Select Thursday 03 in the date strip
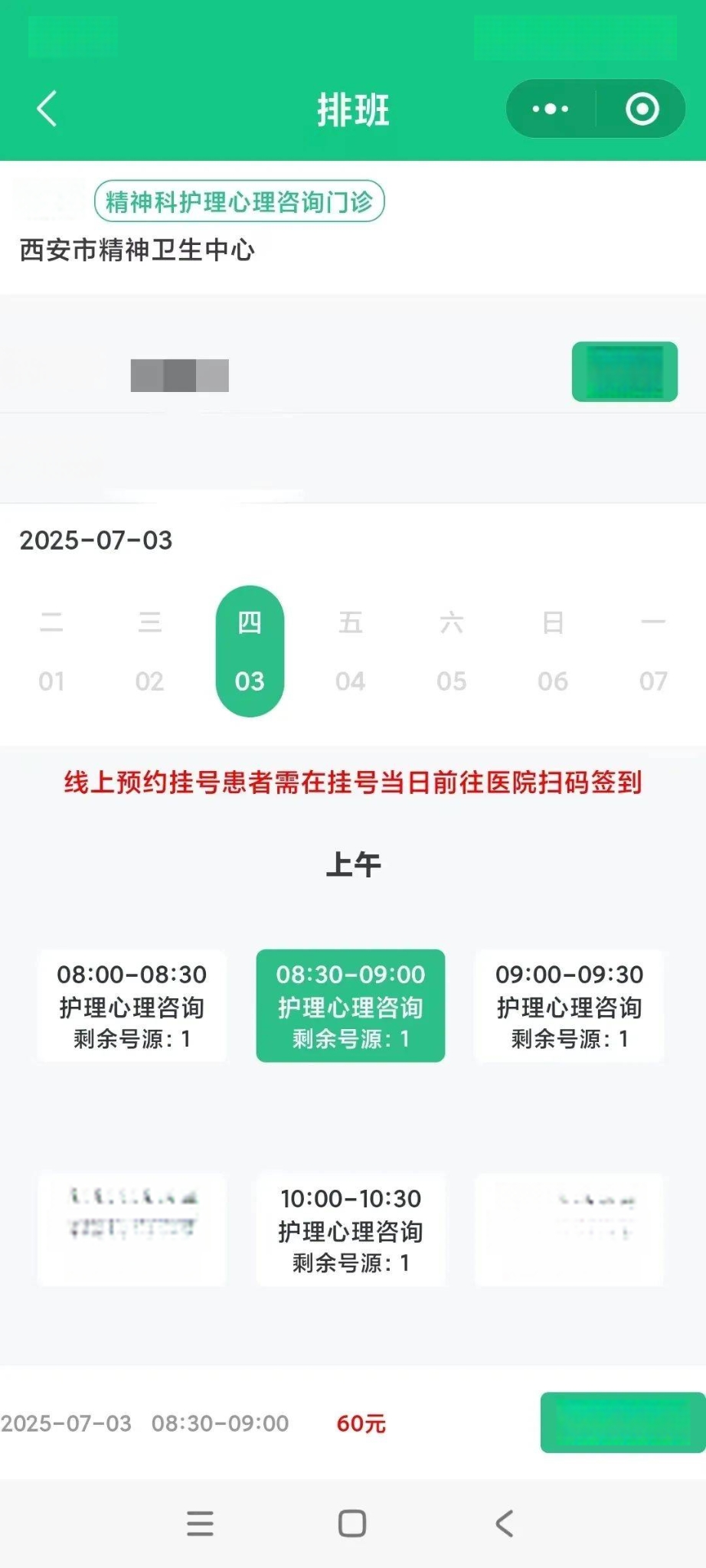Screen dimensions: 706x1568 [250, 652]
